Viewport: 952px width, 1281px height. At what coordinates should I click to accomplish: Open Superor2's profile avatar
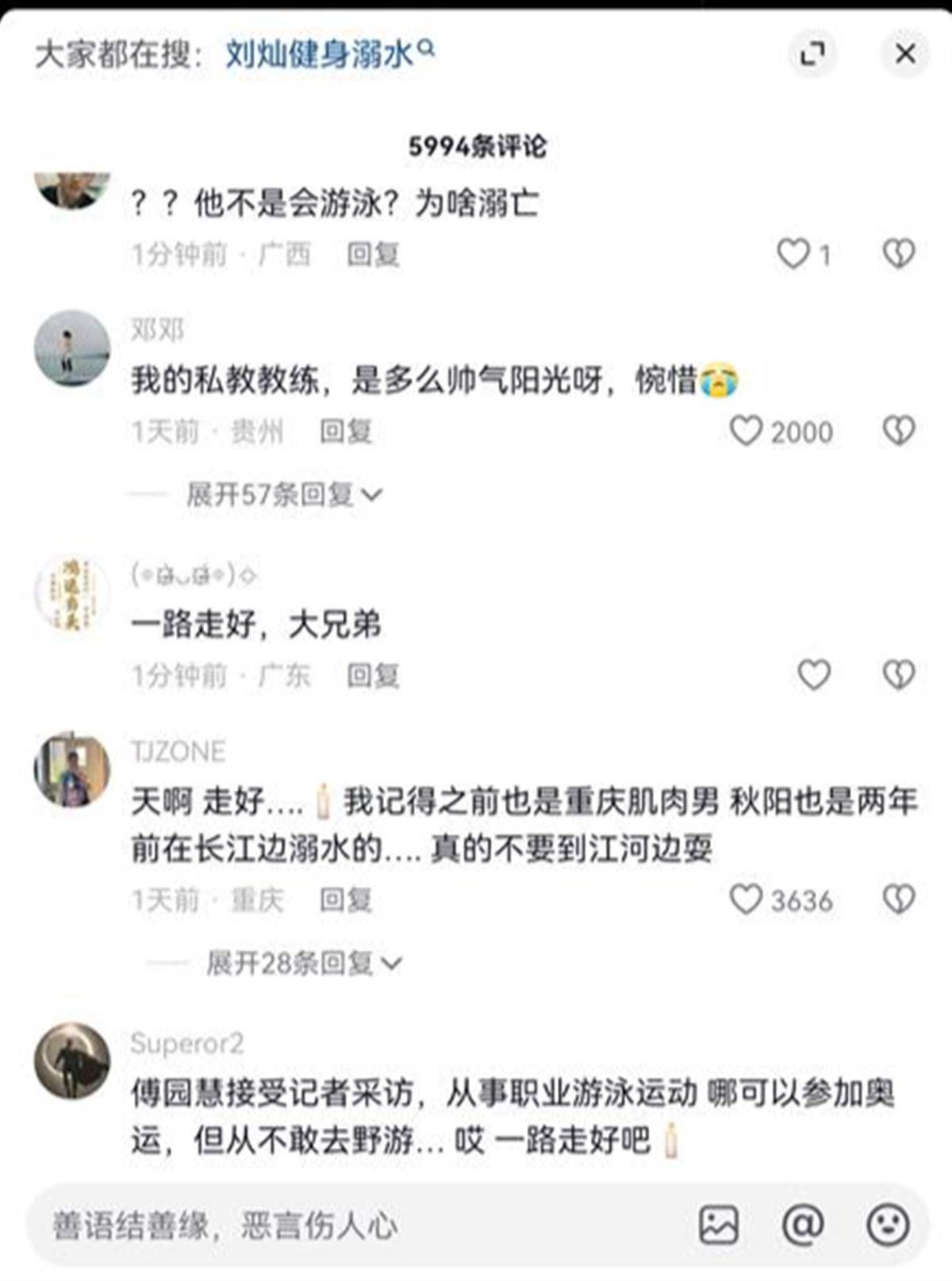click(72, 1060)
